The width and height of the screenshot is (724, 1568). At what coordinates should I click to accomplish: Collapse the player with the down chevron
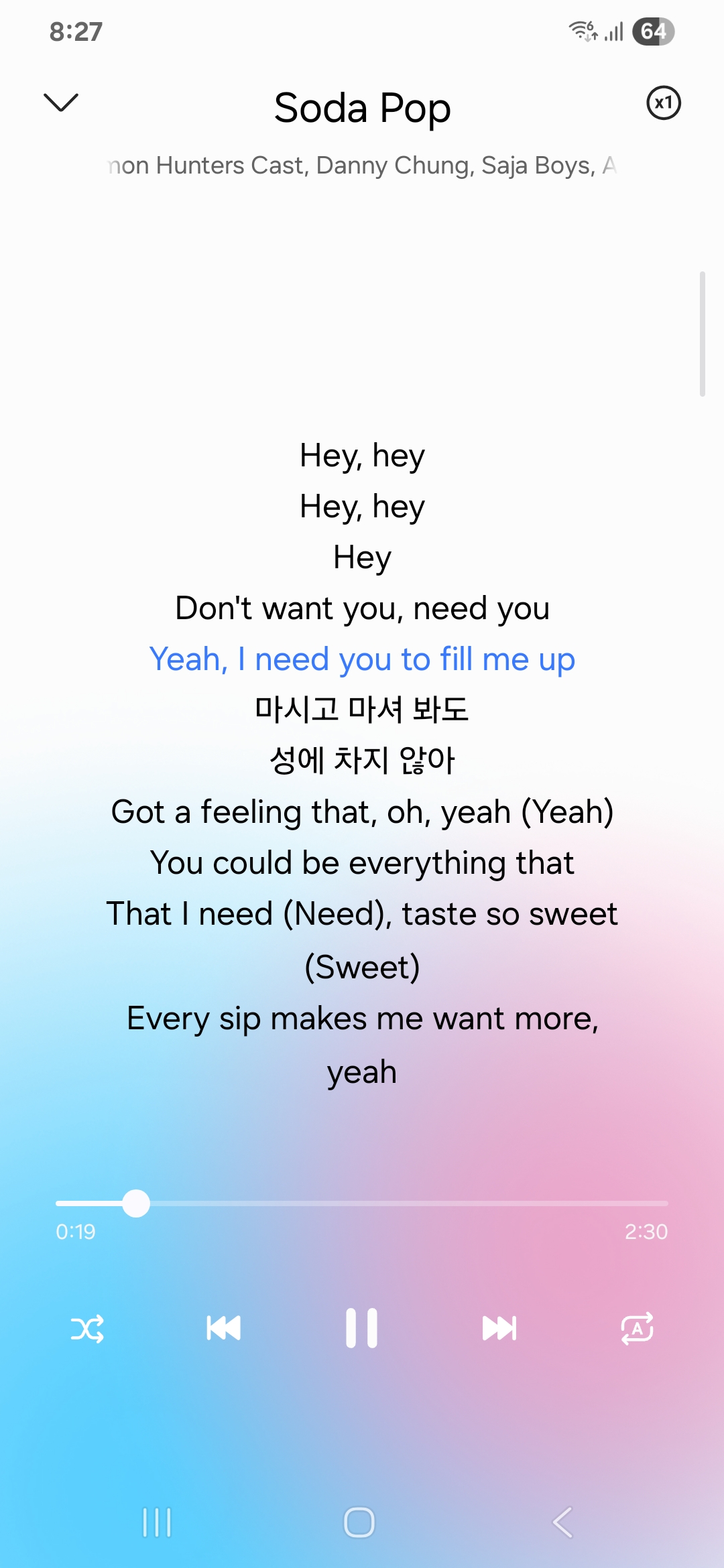[61, 103]
